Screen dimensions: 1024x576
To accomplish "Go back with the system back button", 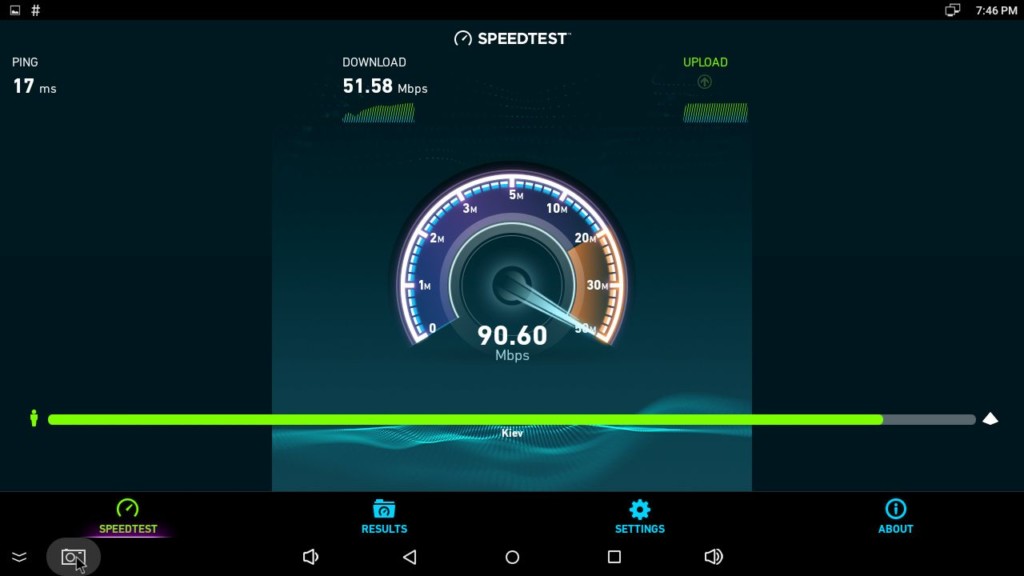I will pyautogui.click(x=409, y=557).
